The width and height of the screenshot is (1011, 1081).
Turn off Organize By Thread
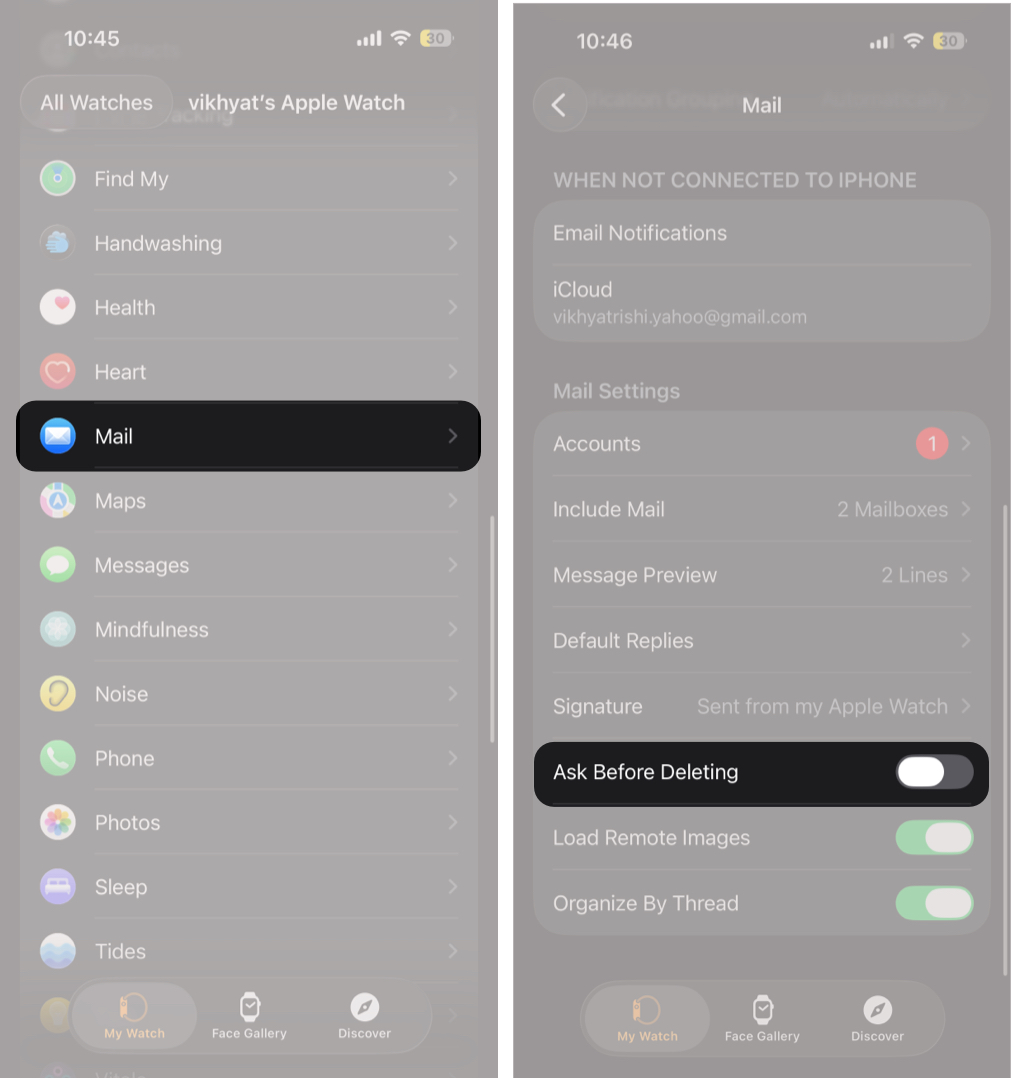point(933,903)
